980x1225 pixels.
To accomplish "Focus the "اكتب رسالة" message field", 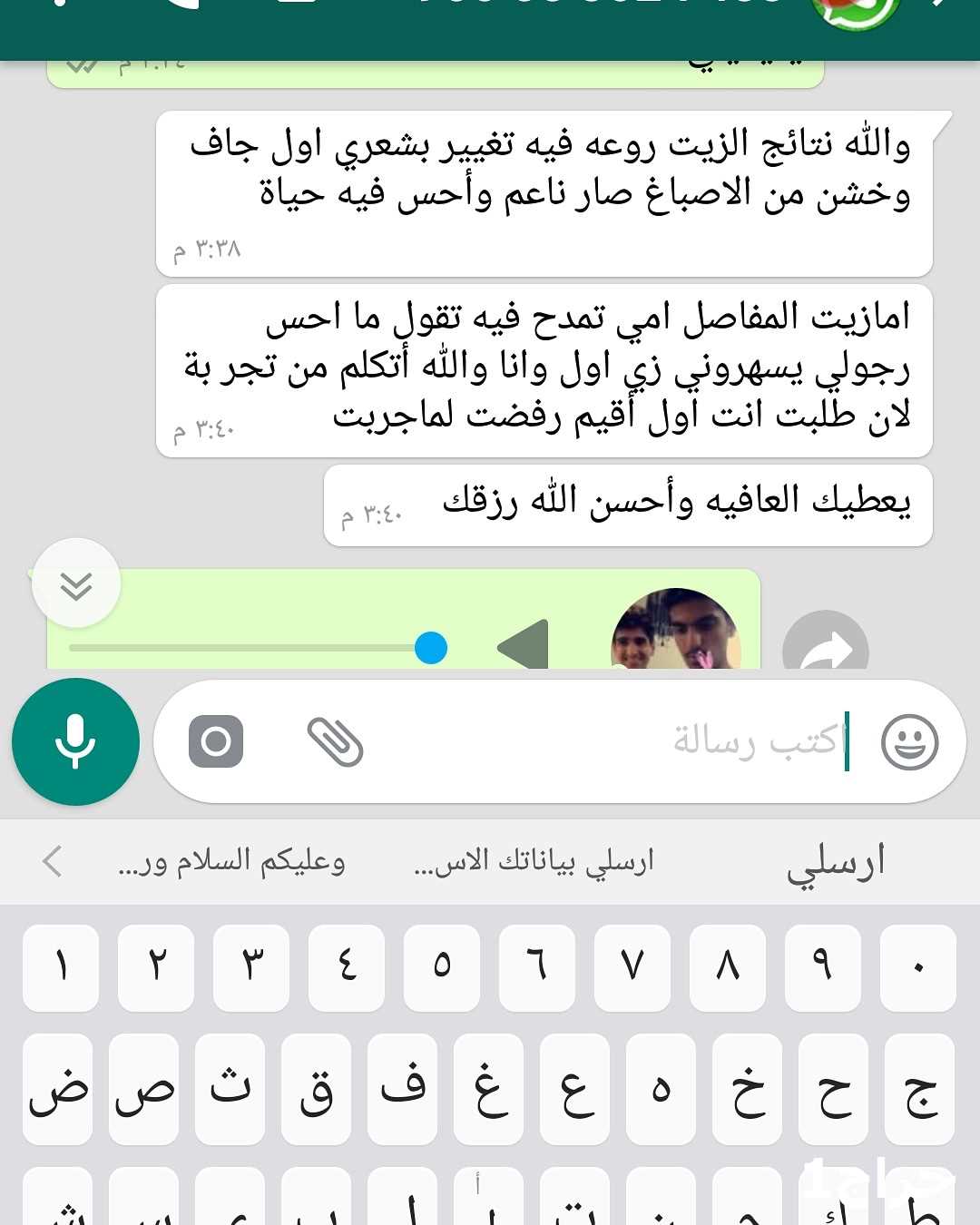I will 617,741.
